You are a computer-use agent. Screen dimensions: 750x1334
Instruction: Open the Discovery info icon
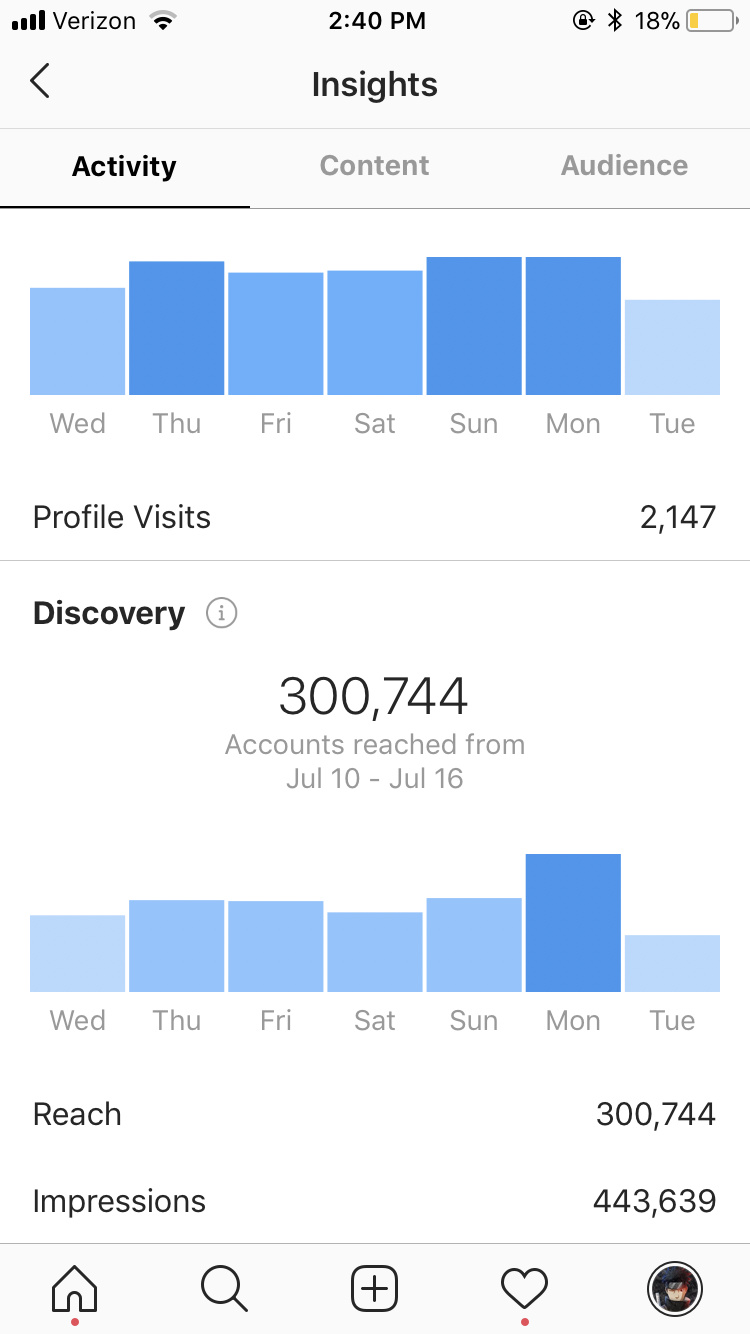tap(221, 613)
